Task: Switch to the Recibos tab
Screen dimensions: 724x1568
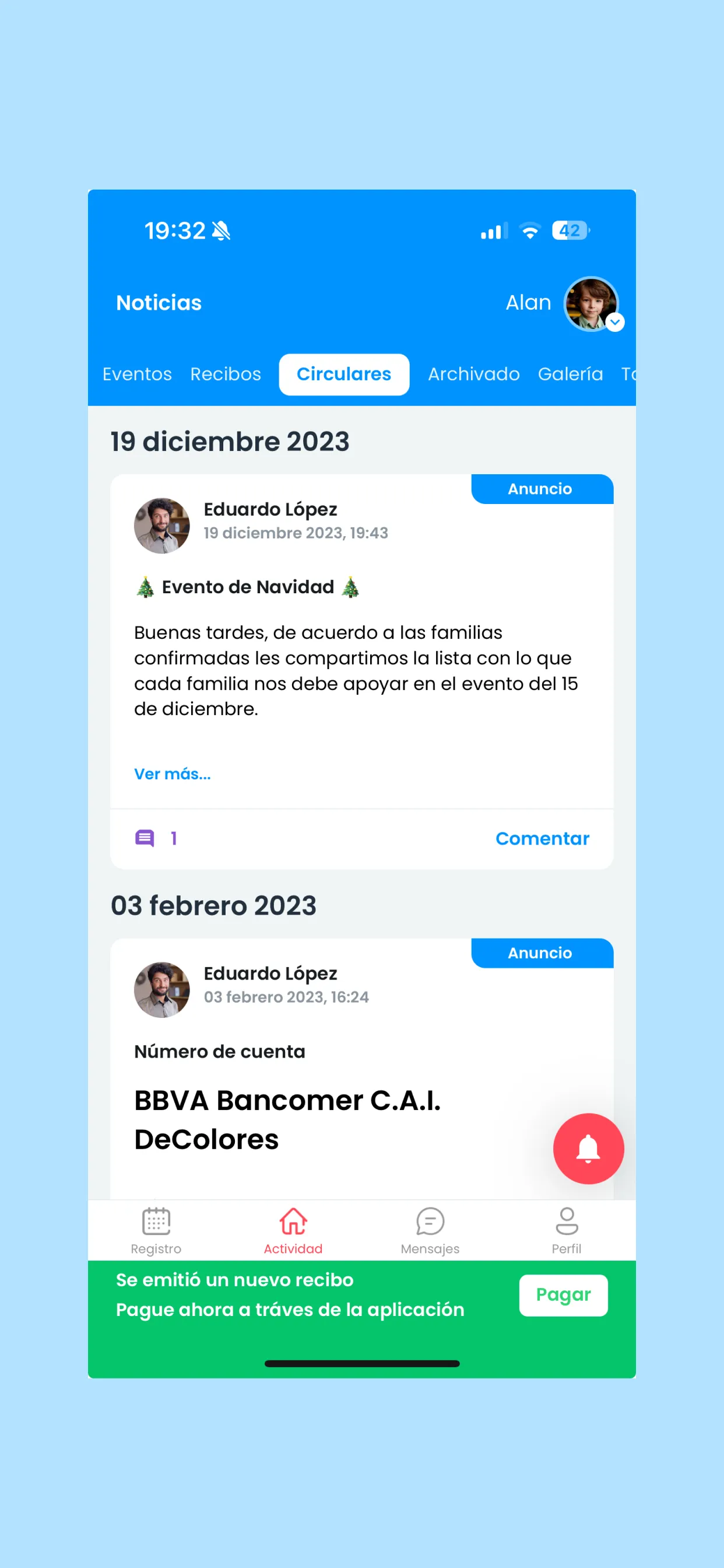Action: coord(225,374)
